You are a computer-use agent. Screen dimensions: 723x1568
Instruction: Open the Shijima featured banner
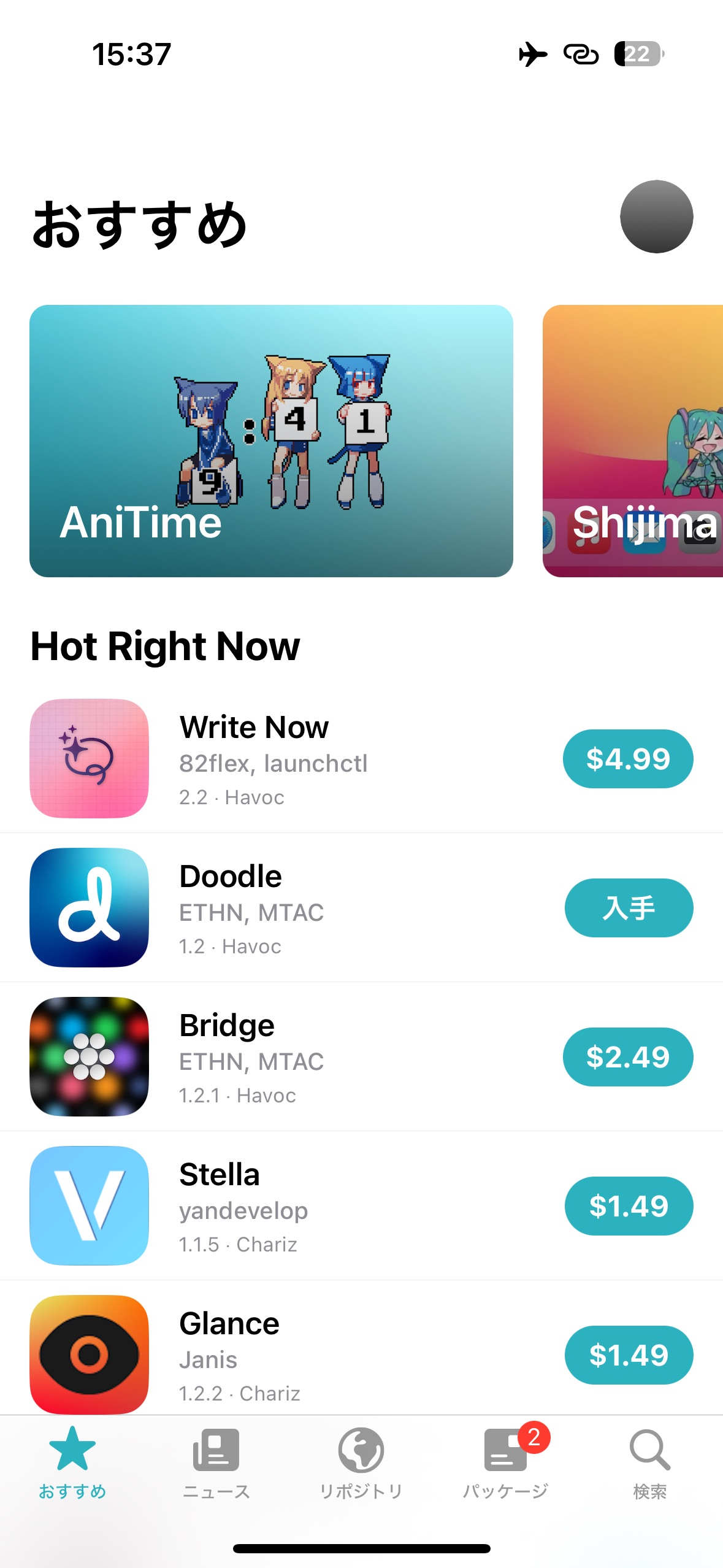(633, 440)
